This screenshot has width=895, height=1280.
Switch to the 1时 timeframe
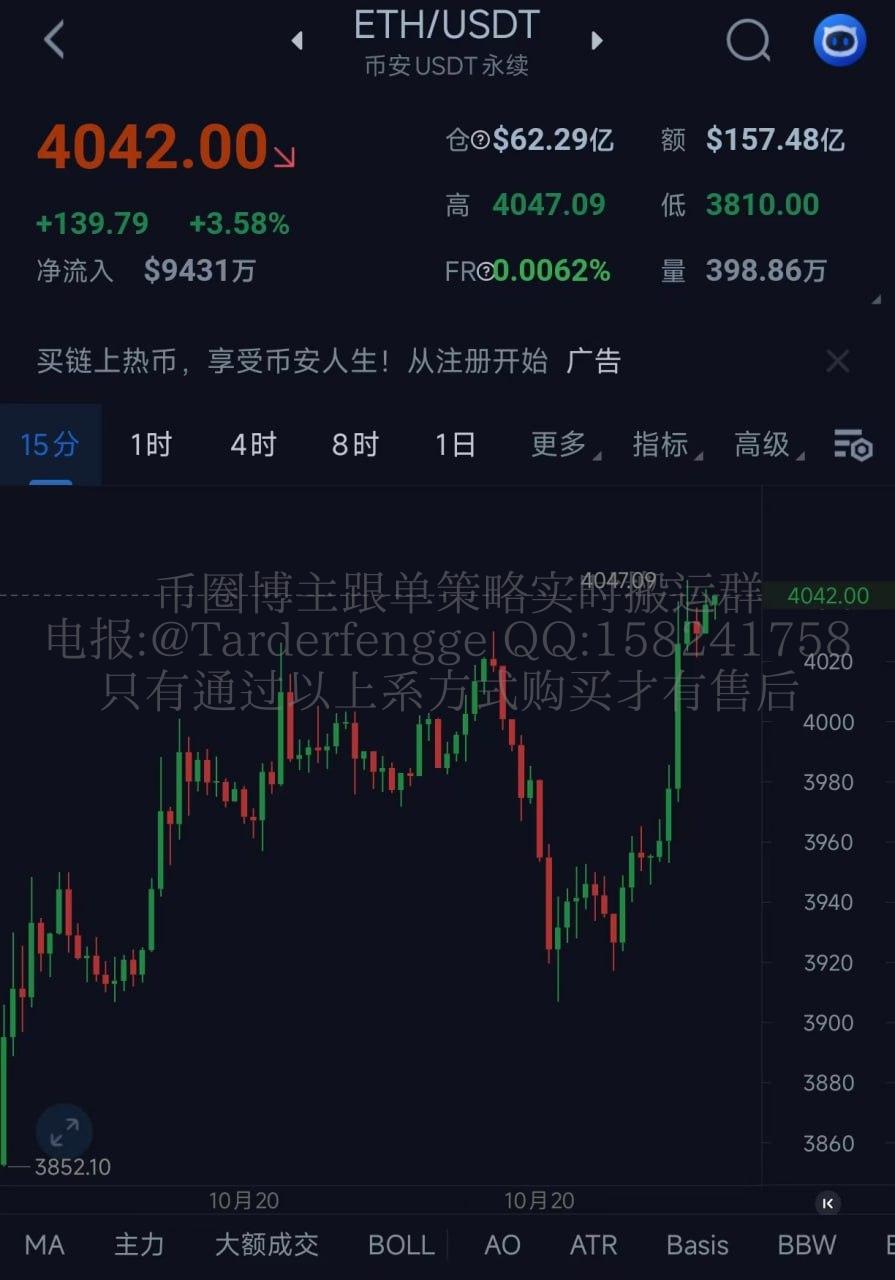pos(151,445)
